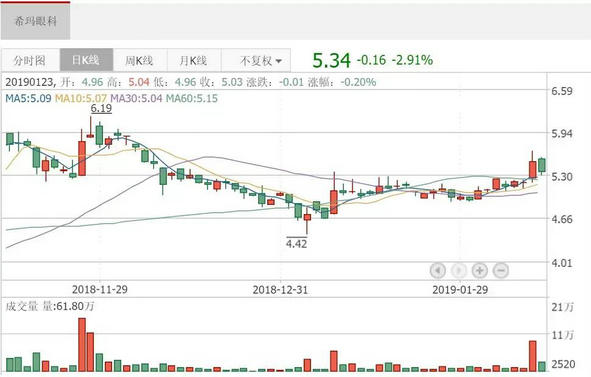This screenshot has height=377, width=591.
Task: Select the 希玛眼科 stock tab
Action: tap(35, 20)
